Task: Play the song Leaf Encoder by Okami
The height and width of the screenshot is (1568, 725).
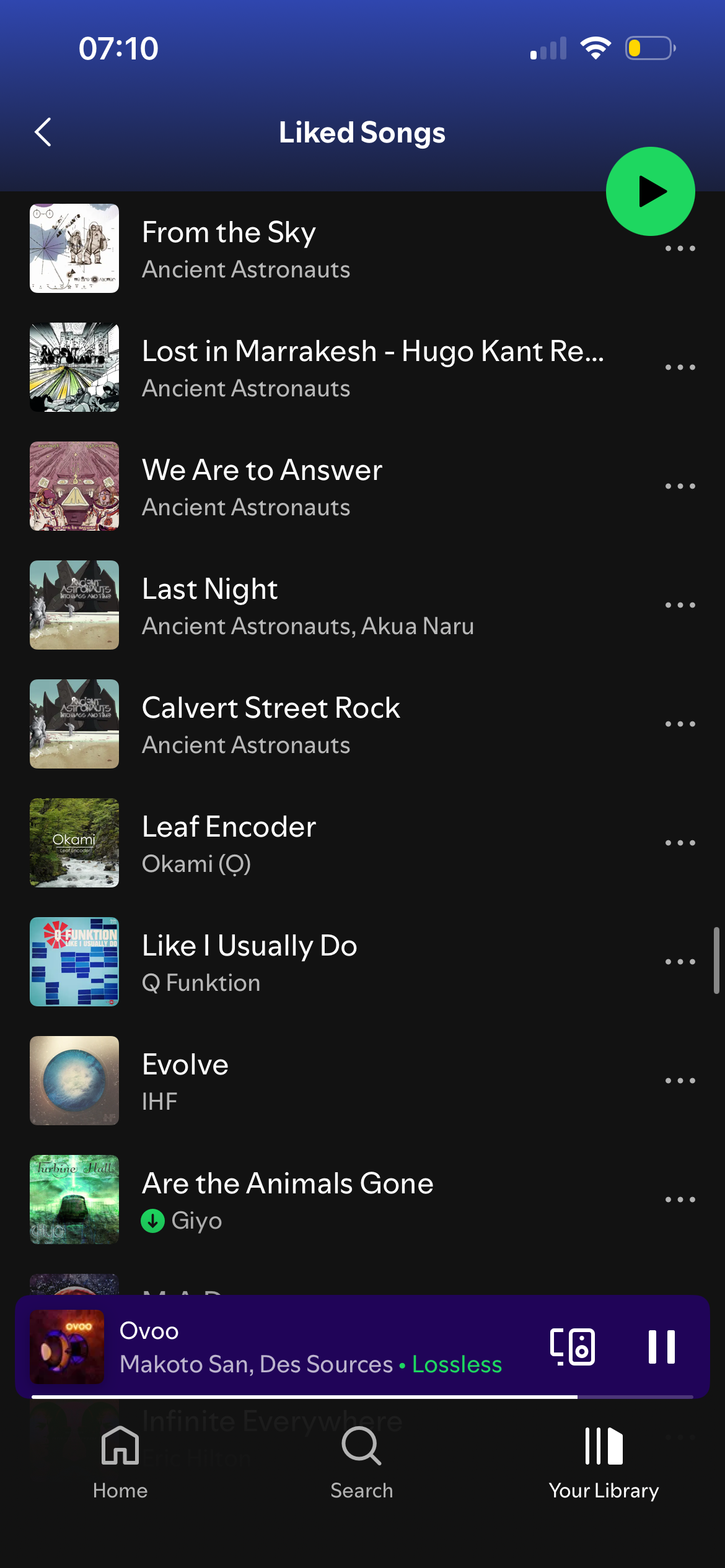Action: click(310, 843)
